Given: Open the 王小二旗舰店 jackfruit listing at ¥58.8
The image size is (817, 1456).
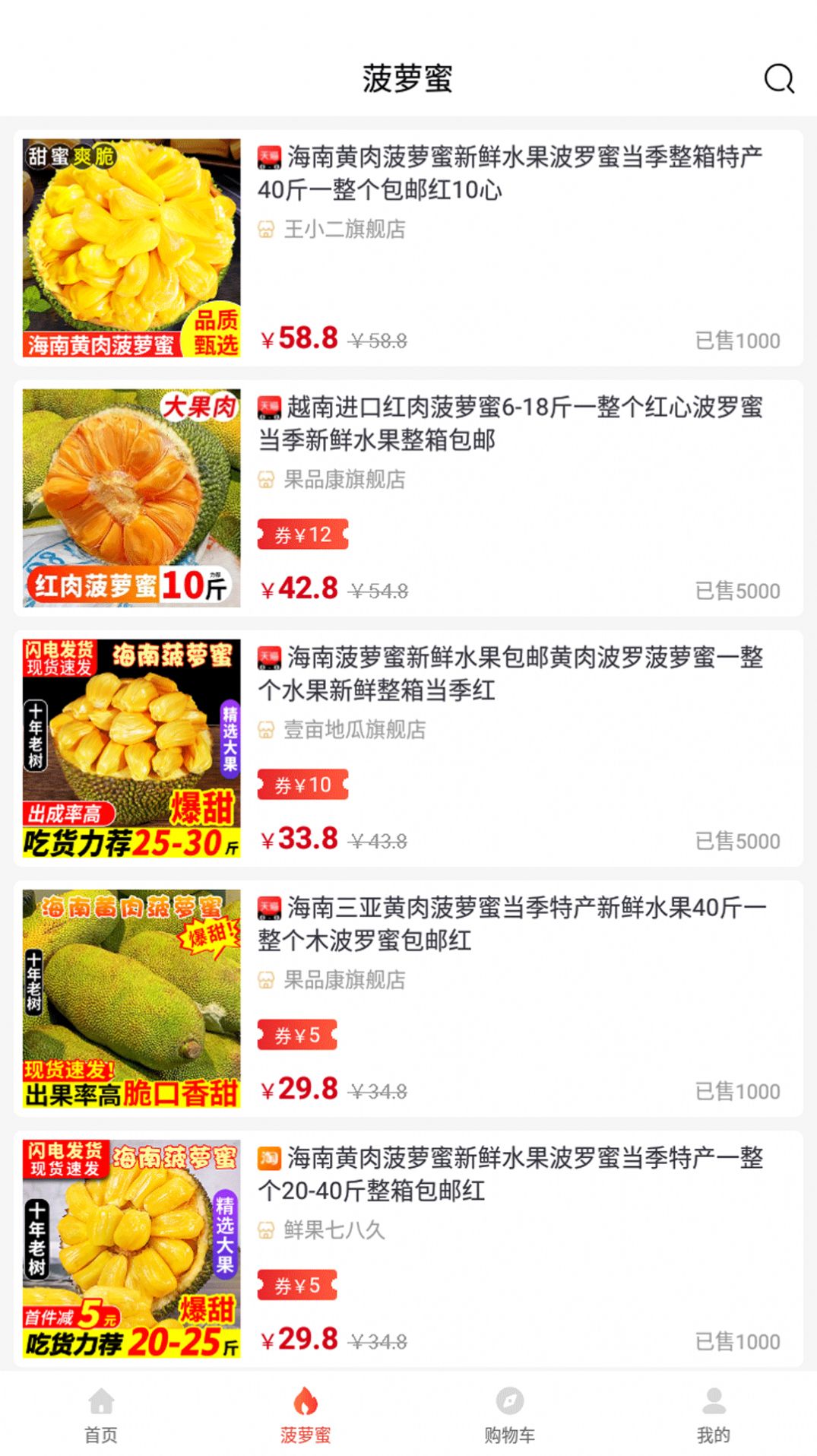Looking at the screenshot, I should [x=408, y=248].
